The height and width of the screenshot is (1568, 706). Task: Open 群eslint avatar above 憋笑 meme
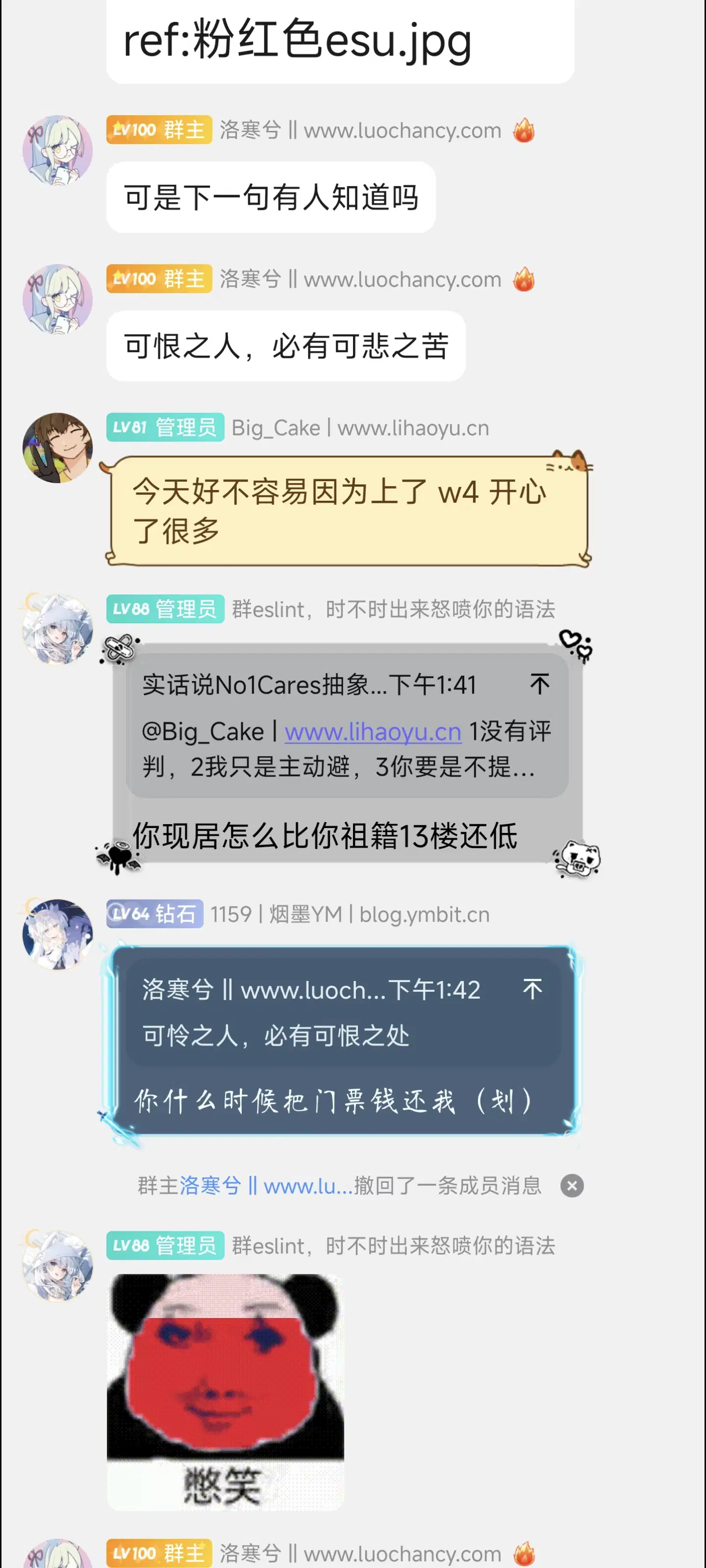58,1267
